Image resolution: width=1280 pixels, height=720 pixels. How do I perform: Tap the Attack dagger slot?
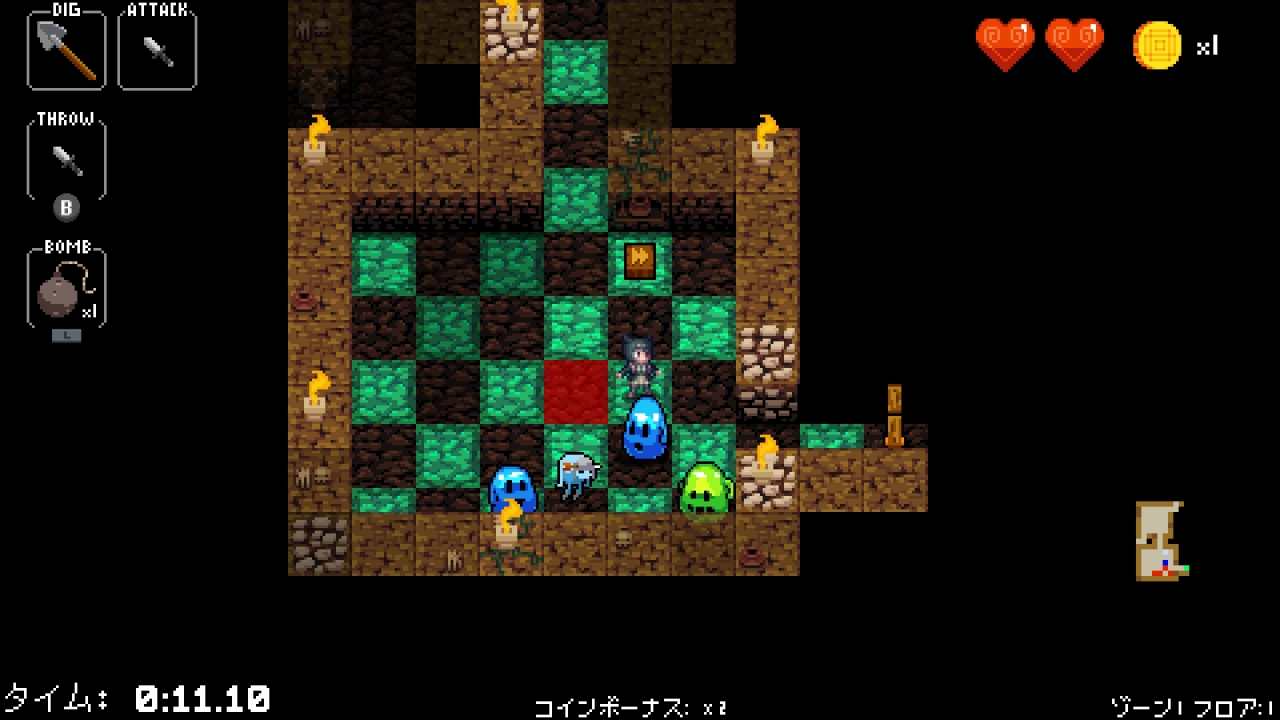click(x=157, y=50)
